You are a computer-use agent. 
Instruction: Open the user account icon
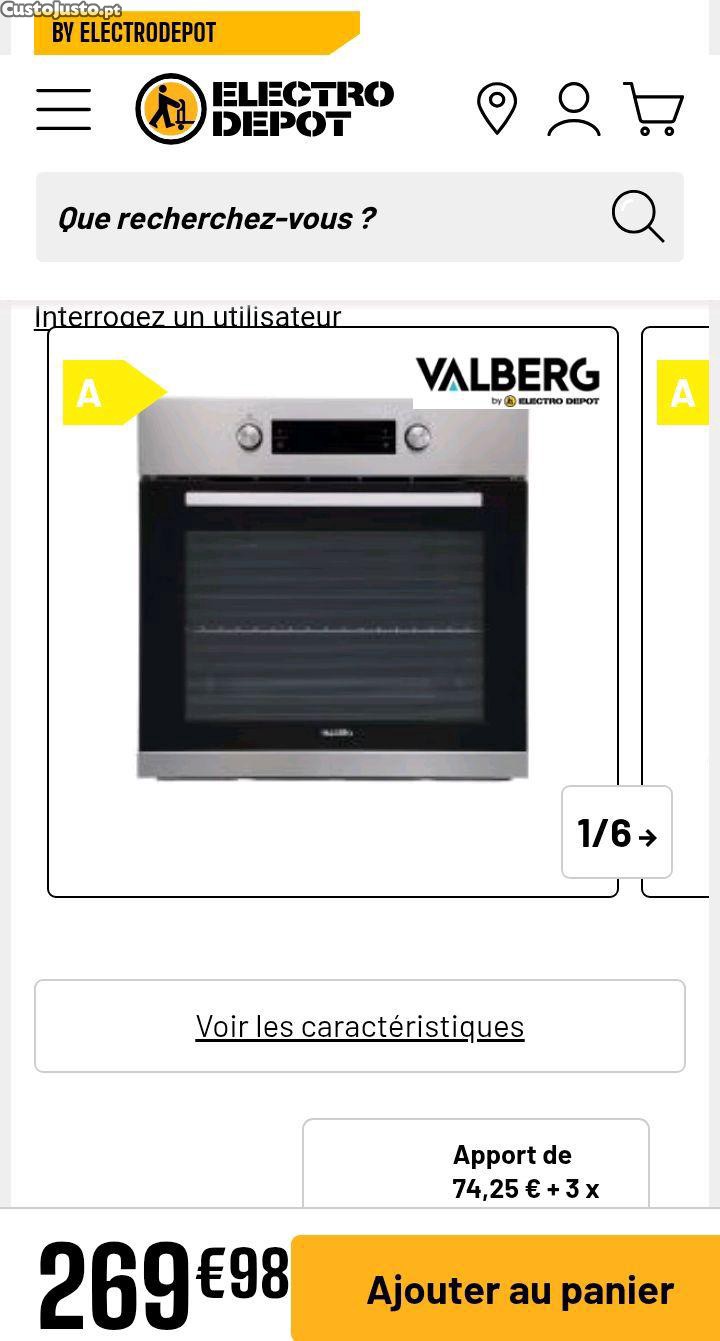(x=573, y=109)
